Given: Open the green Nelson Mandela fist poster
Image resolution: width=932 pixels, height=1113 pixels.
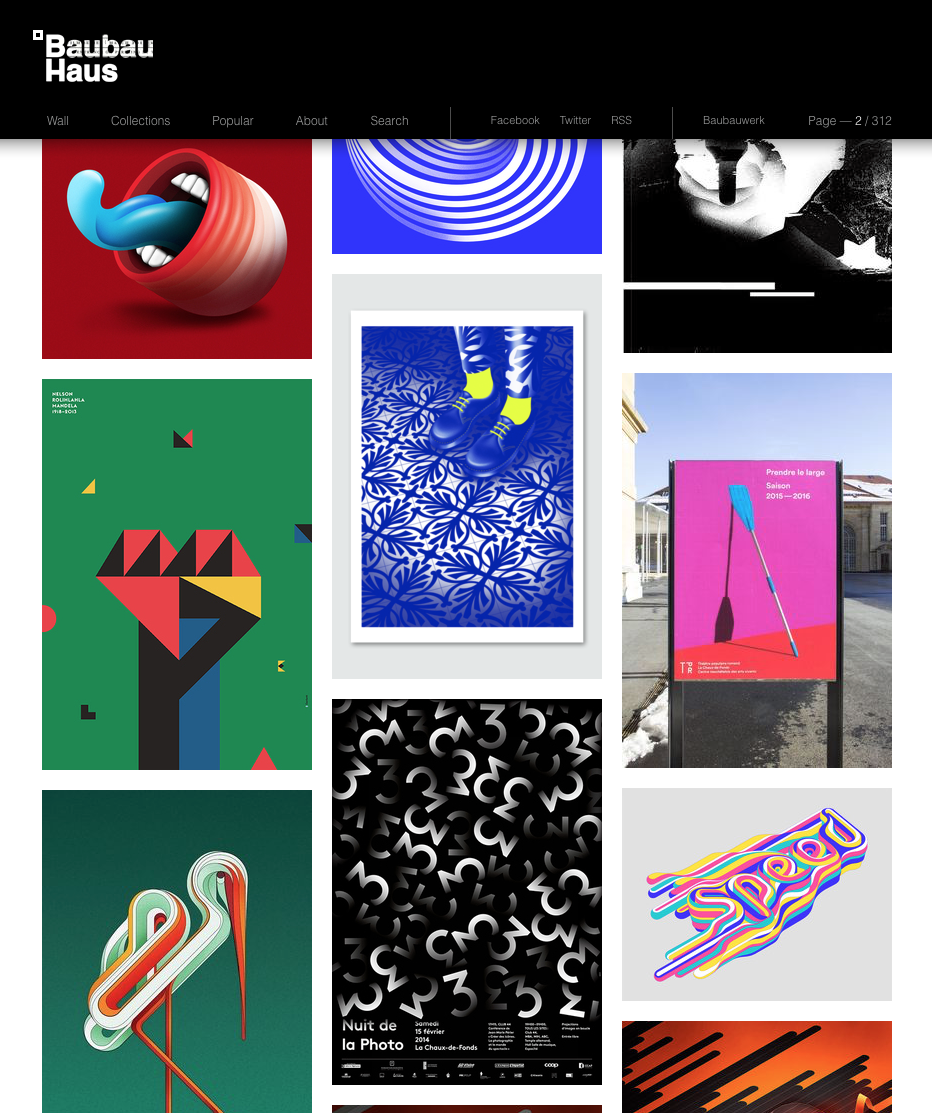Looking at the screenshot, I should (177, 574).
